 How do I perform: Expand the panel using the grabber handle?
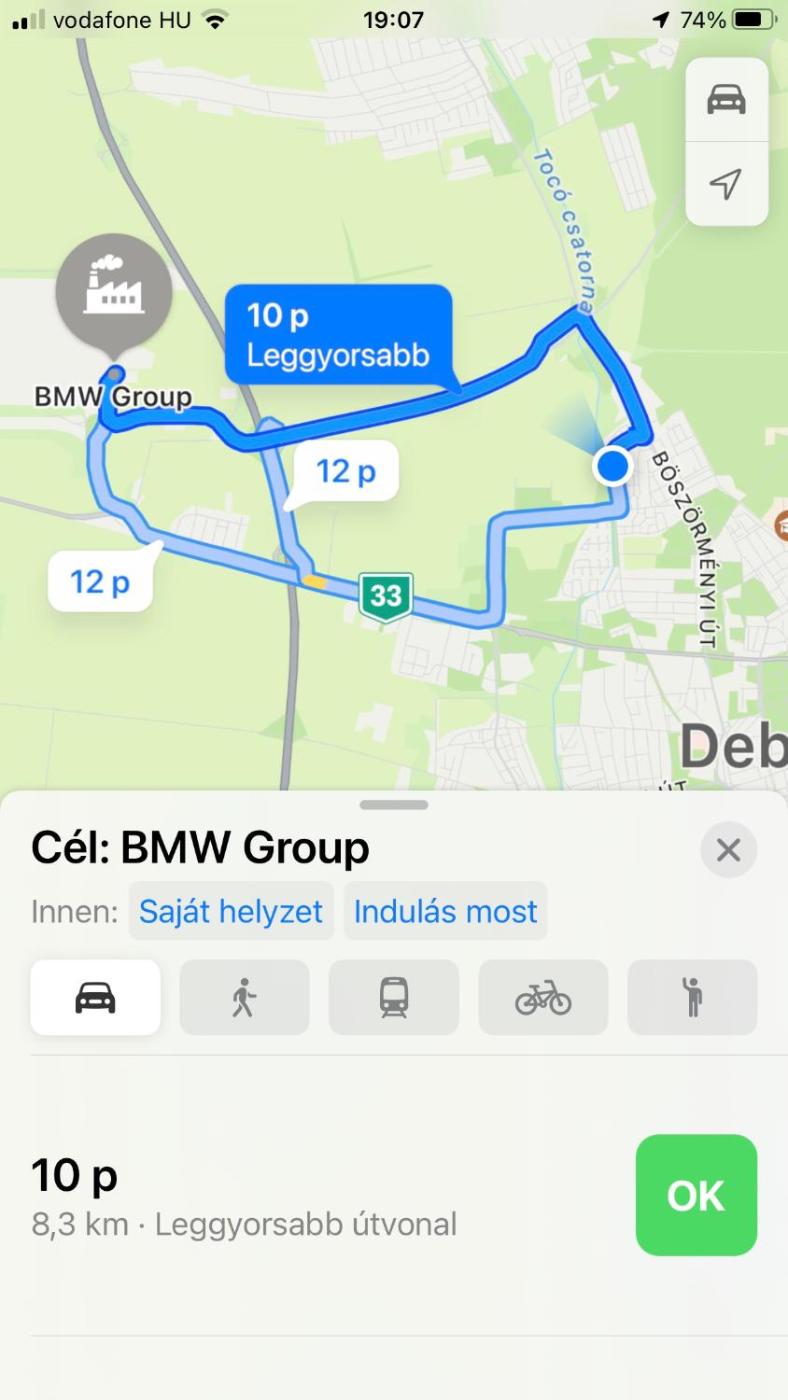[394, 804]
